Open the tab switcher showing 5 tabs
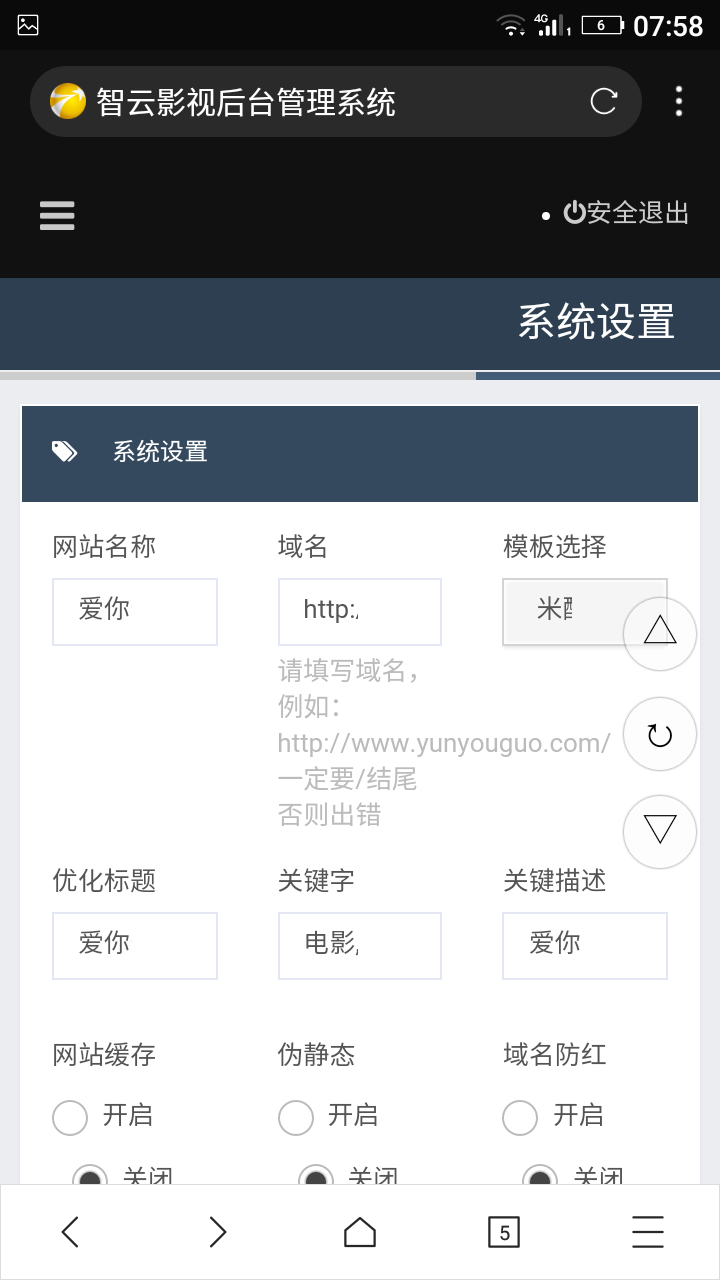Screen dimensions: 720x1280 [504, 1232]
